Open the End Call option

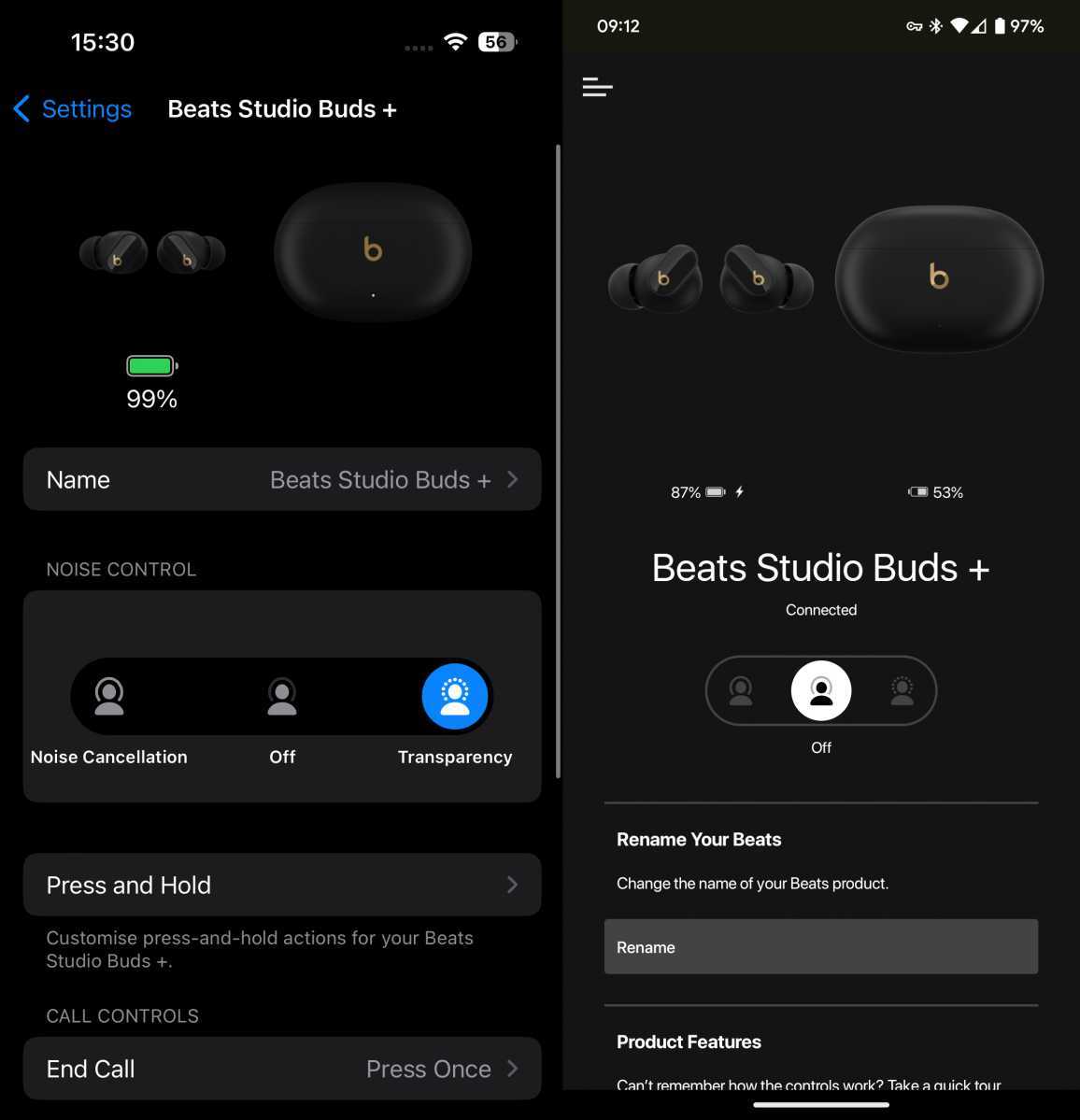point(282,1069)
